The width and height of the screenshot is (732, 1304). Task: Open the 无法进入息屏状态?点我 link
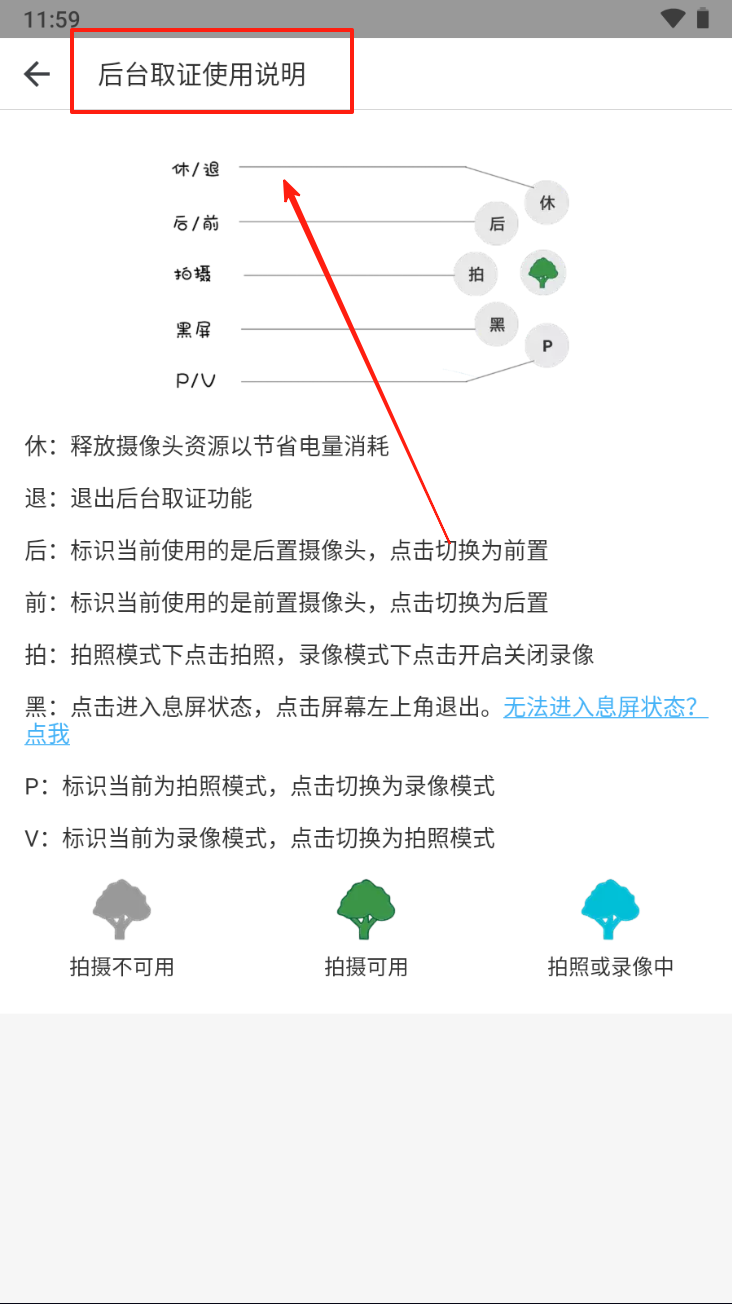coord(604,708)
